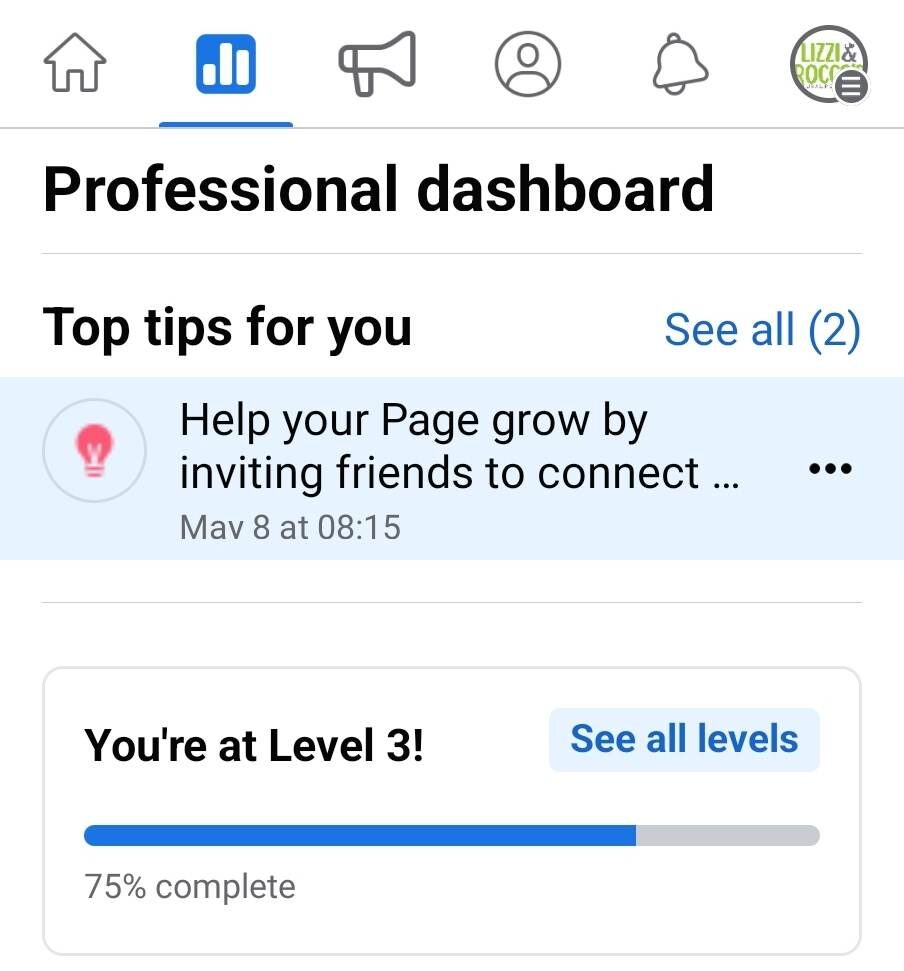Open the Ads megaphone tab
The width and height of the screenshot is (904, 971).
(x=377, y=65)
